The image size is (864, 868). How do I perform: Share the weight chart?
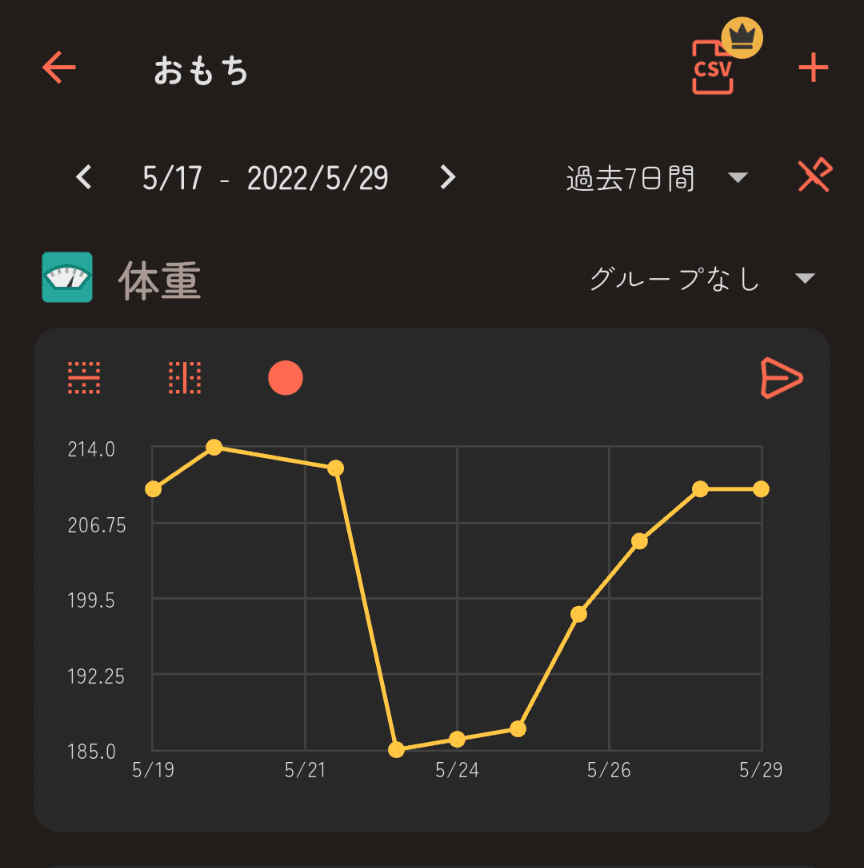click(781, 377)
